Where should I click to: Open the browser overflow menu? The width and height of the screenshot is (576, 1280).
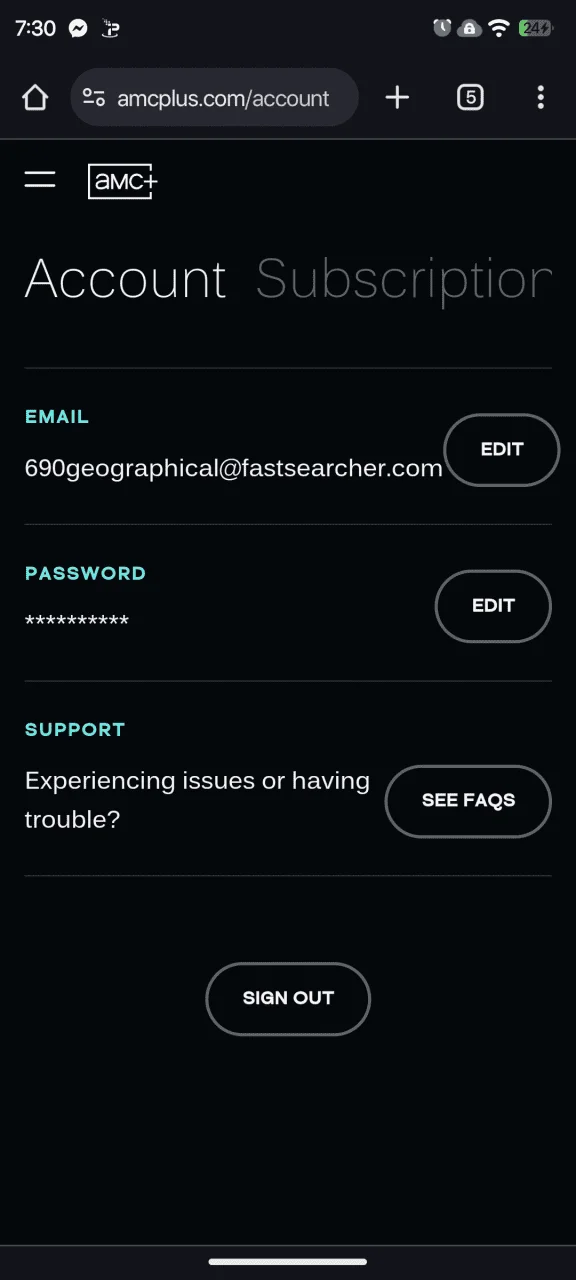(x=540, y=97)
